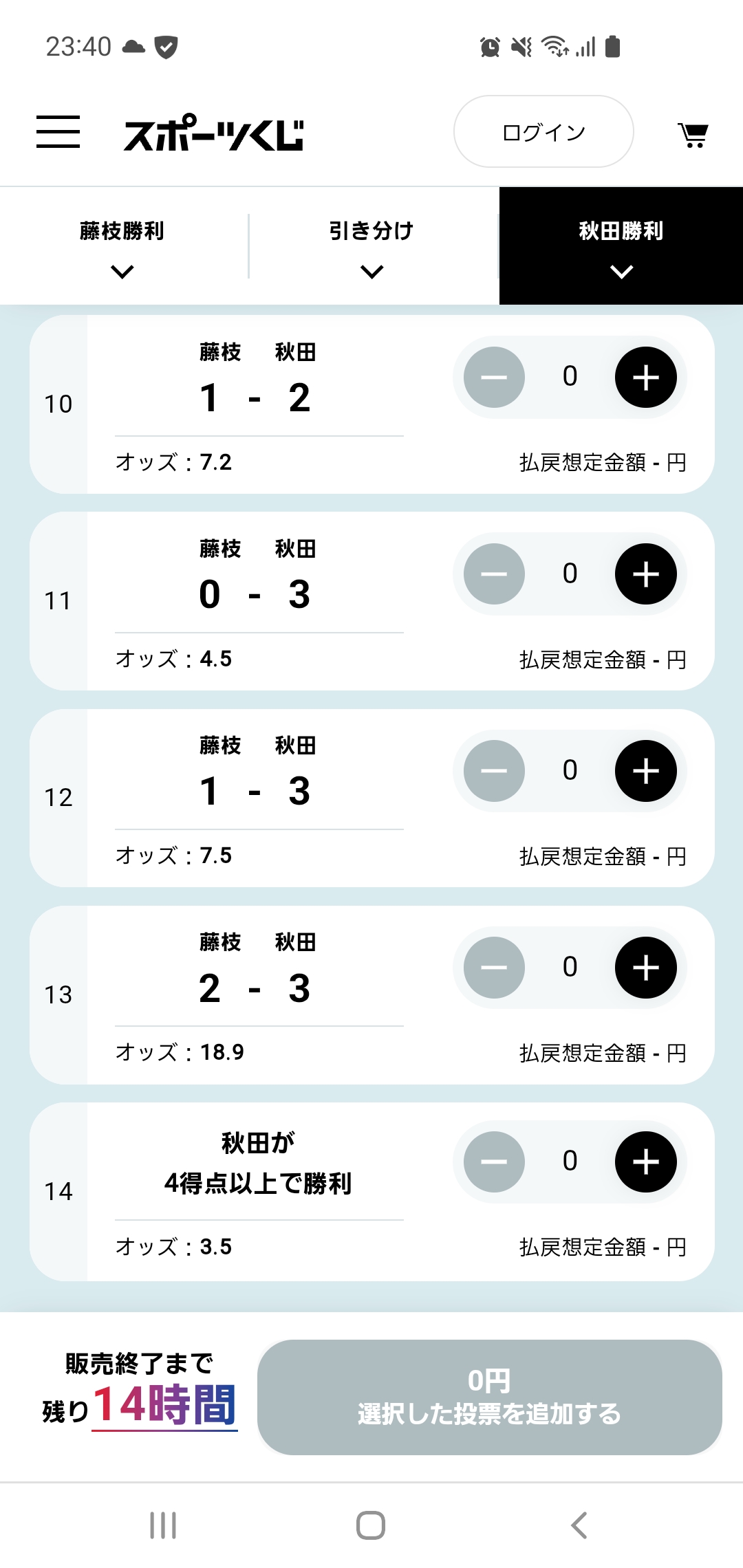This screenshot has height=1568, width=743.
Task: Go to the system home screen
Action: tap(371, 1525)
